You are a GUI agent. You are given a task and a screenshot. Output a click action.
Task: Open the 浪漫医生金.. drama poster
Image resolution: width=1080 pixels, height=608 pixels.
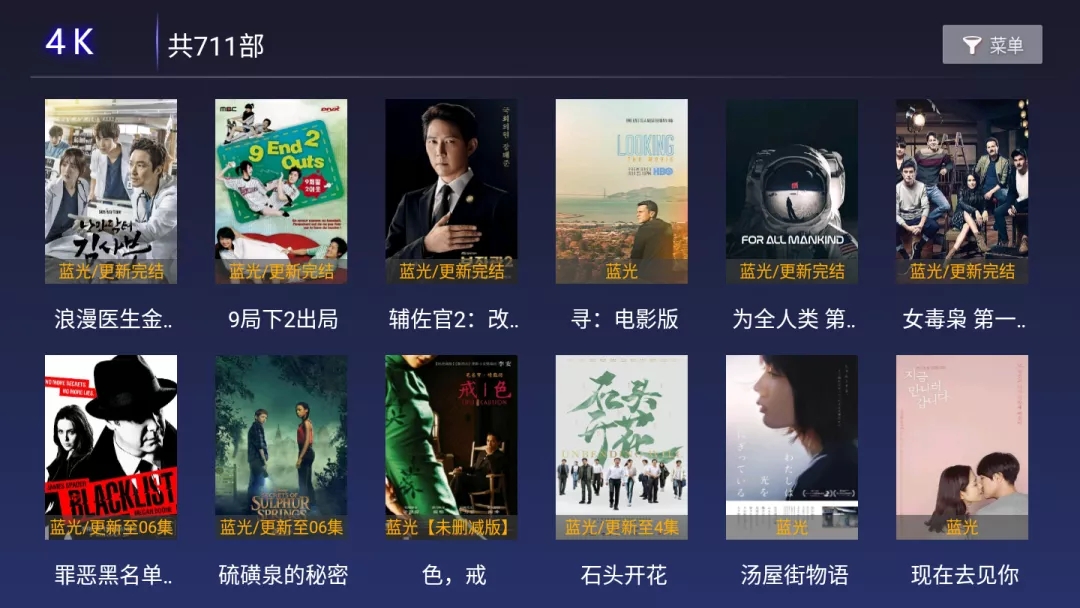coord(111,191)
